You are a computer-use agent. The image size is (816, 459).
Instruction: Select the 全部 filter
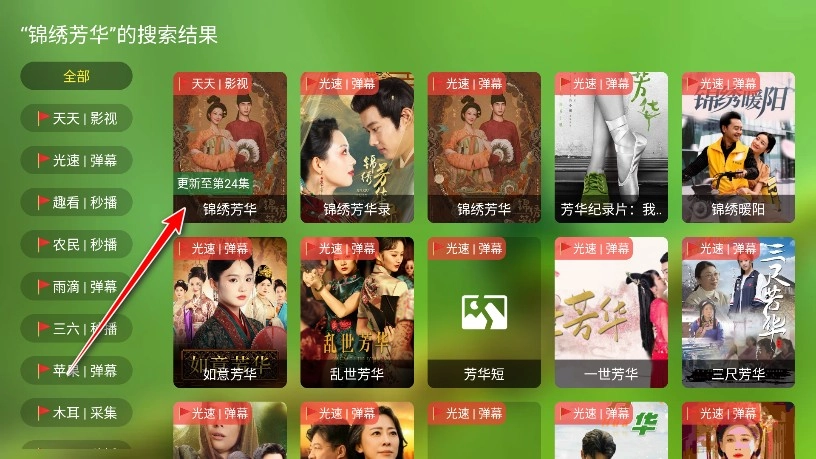coord(76,76)
